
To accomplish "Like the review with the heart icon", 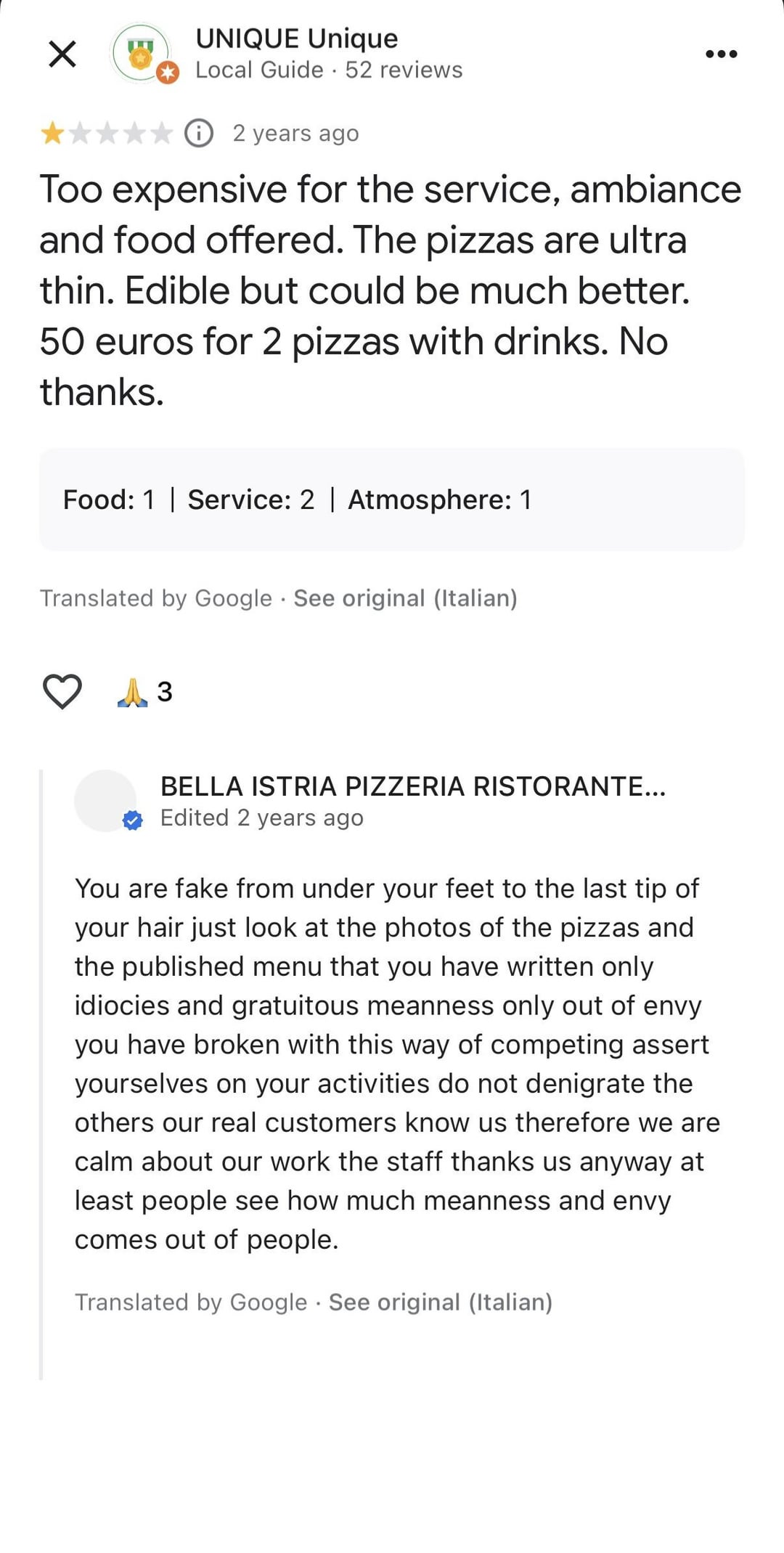I will coord(62,691).
